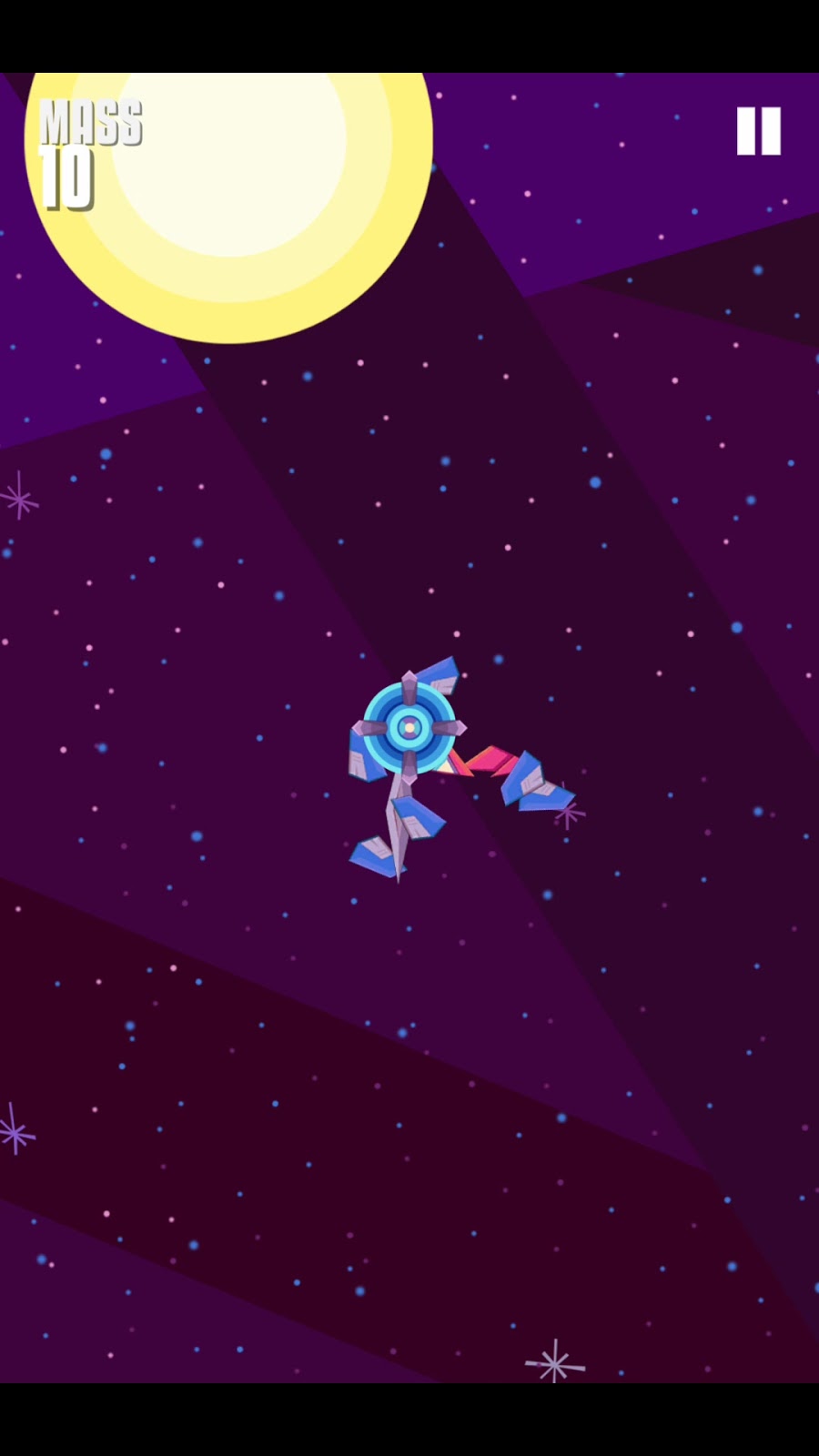Pause the game

[758, 131]
